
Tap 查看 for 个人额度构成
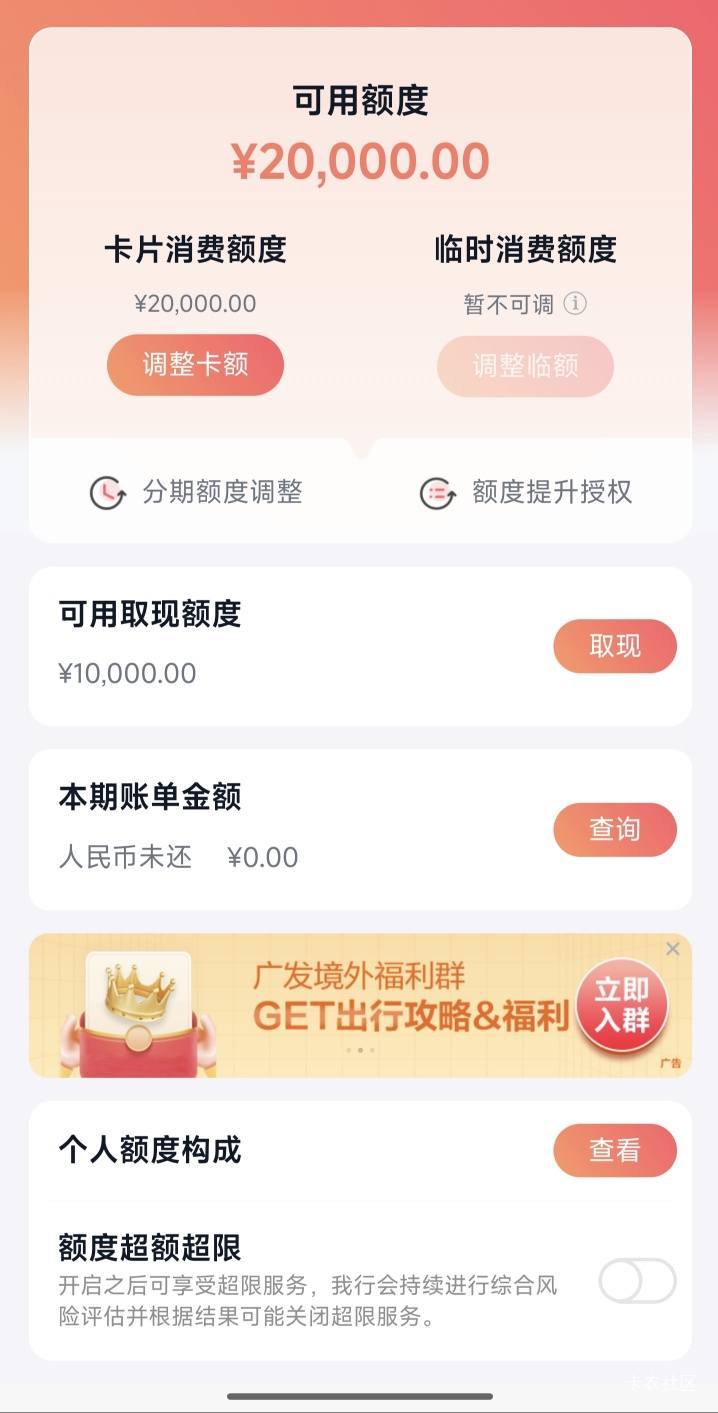click(x=614, y=1150)
